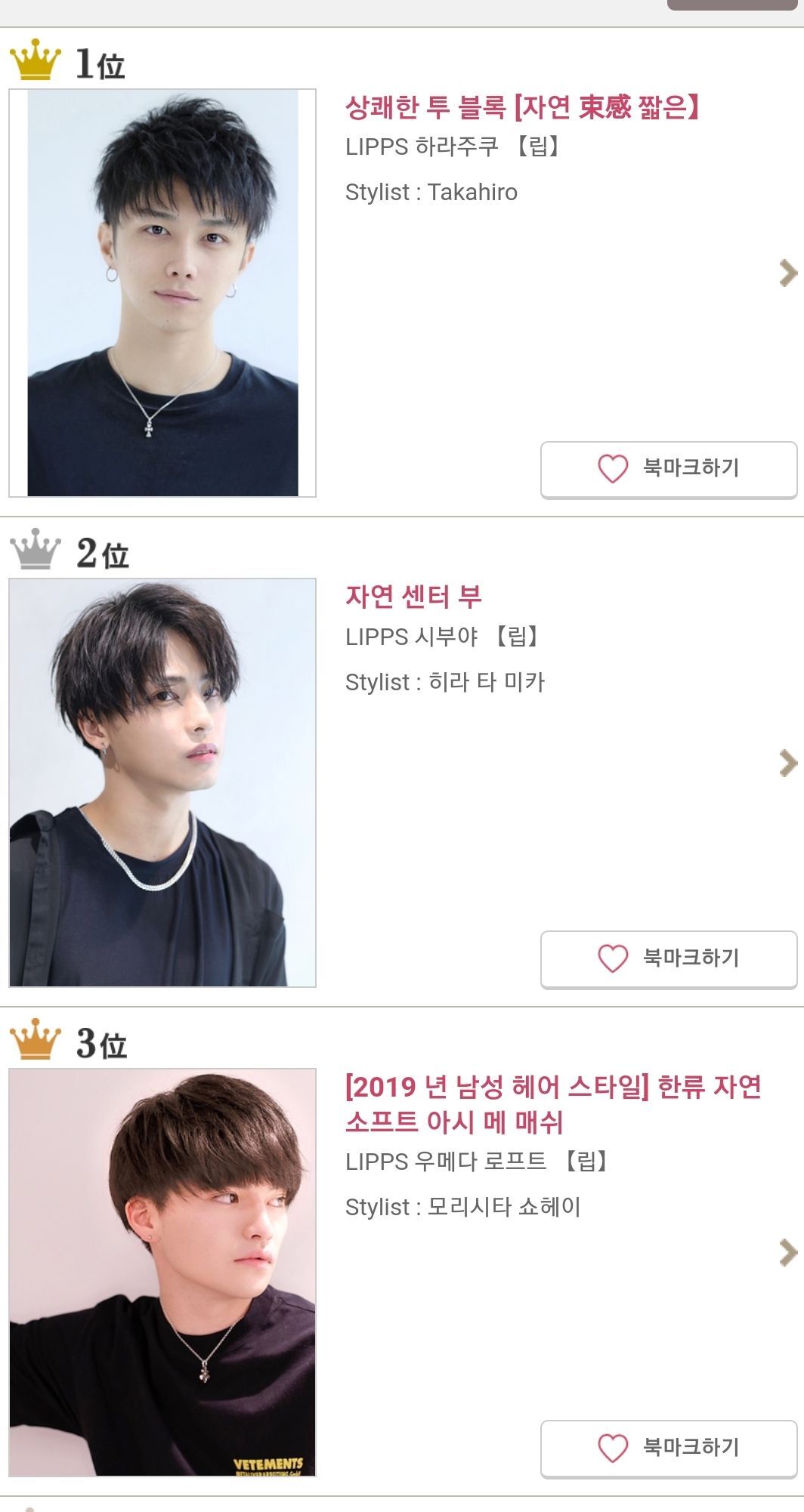This screenshot has height=1512, width=804.
Task: Click the heart icon in the first 북마크하기 button
Action: pyautogui.click(x=614, y=469)
